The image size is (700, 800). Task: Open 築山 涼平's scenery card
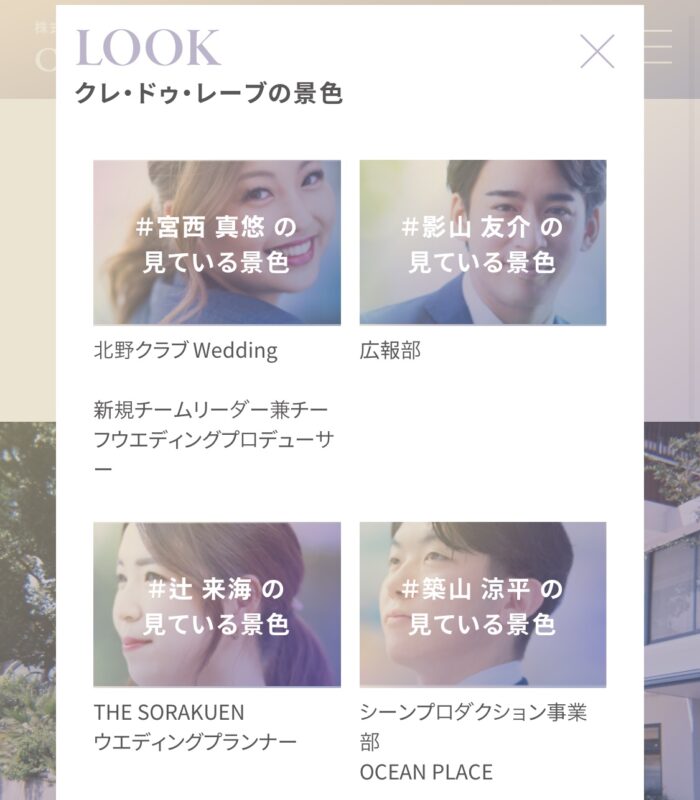coord(483,604)
